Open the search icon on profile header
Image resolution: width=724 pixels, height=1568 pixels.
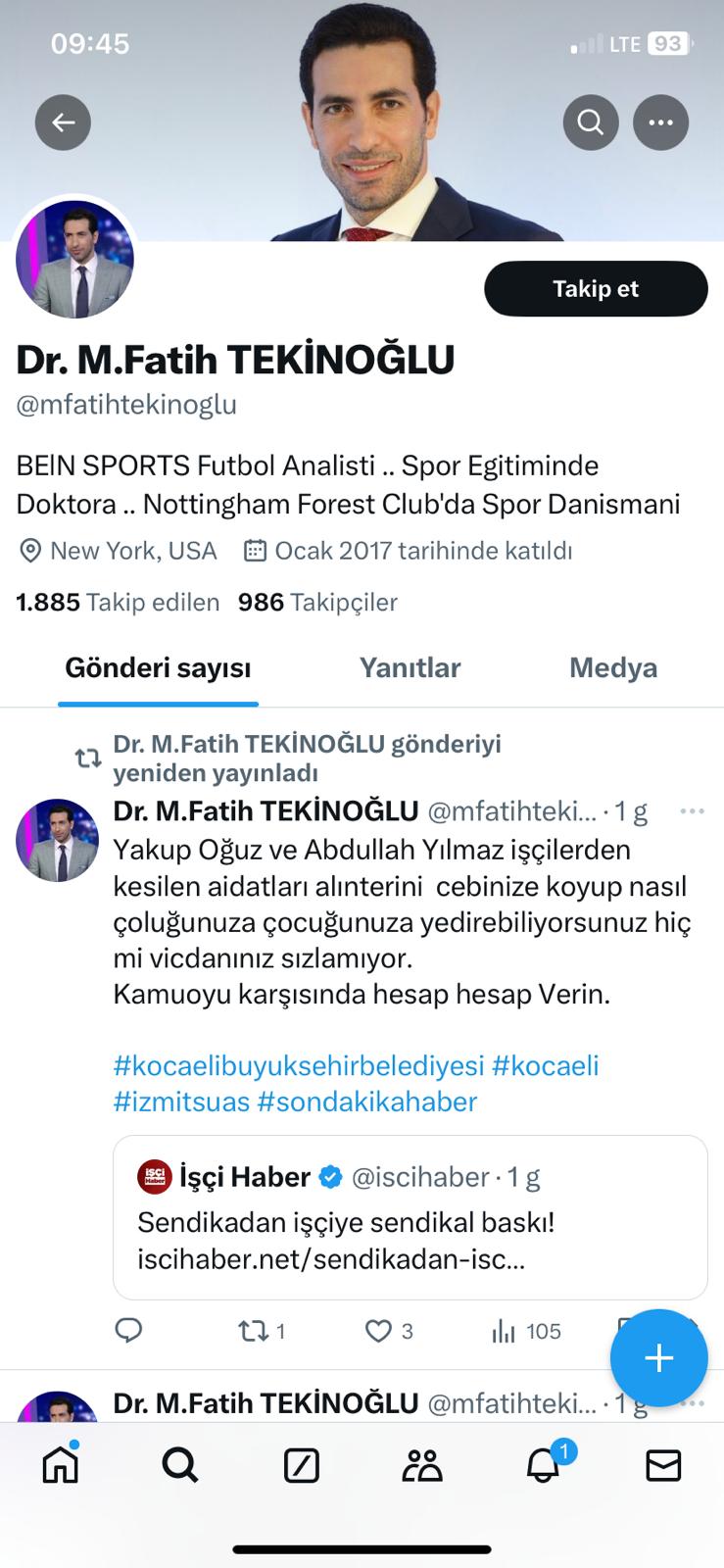click(590, 122)
